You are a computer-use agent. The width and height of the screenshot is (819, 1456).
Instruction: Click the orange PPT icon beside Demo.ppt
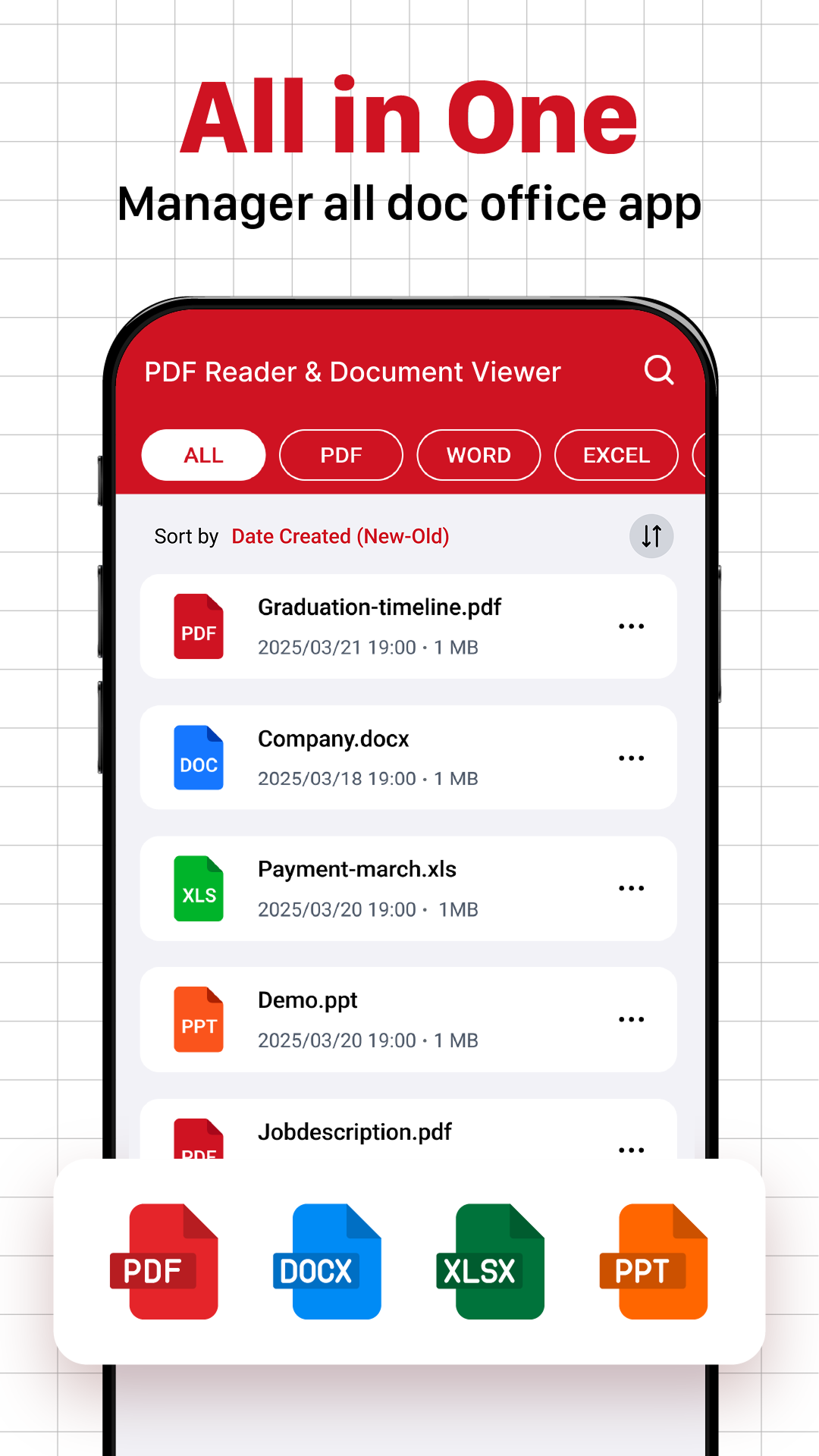click(x=198, y=1019)
